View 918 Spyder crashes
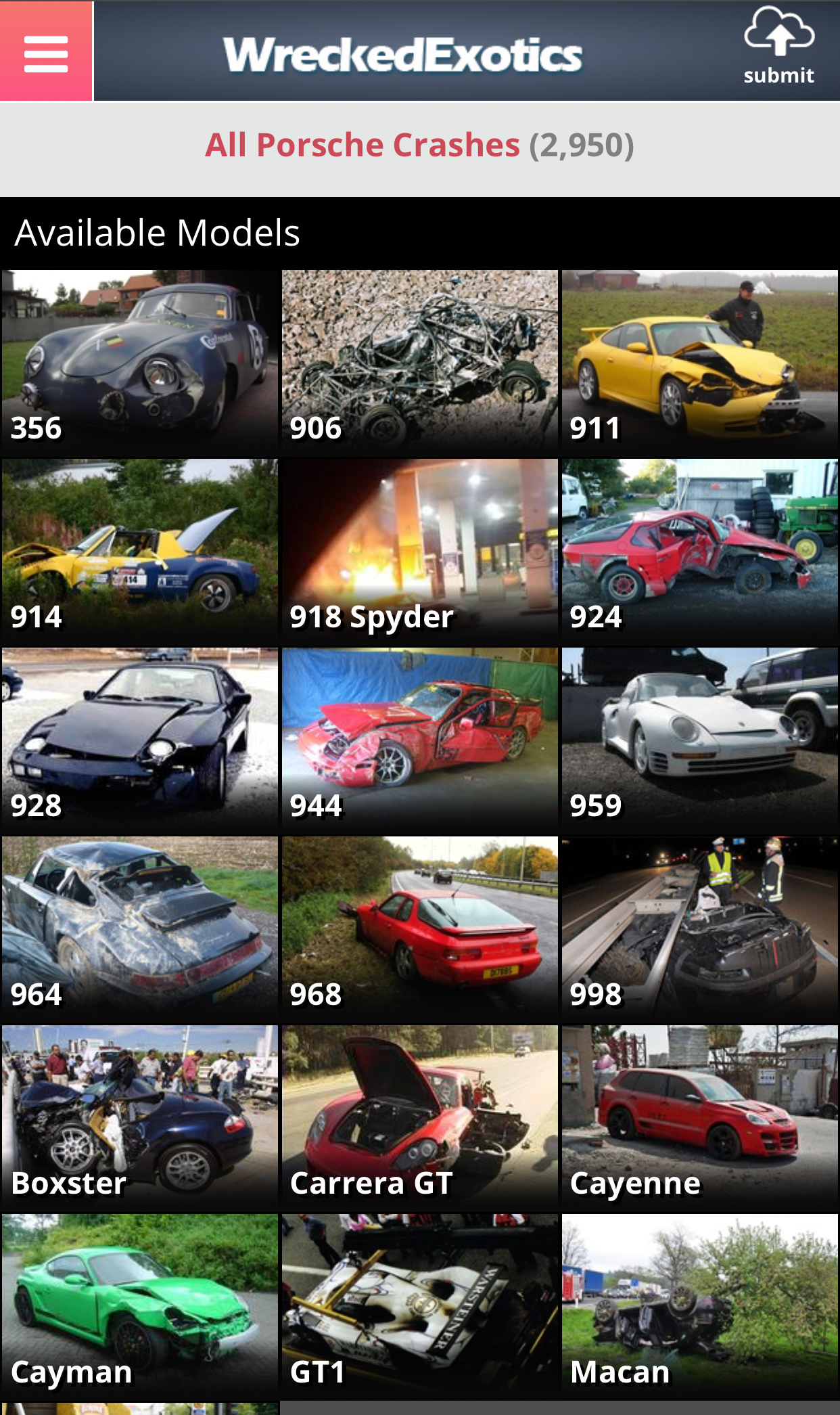 point(420,552)
